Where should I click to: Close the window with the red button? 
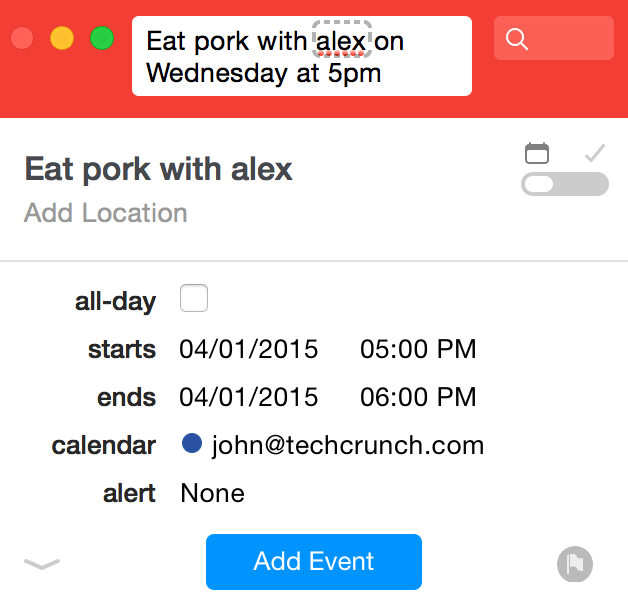22,39
